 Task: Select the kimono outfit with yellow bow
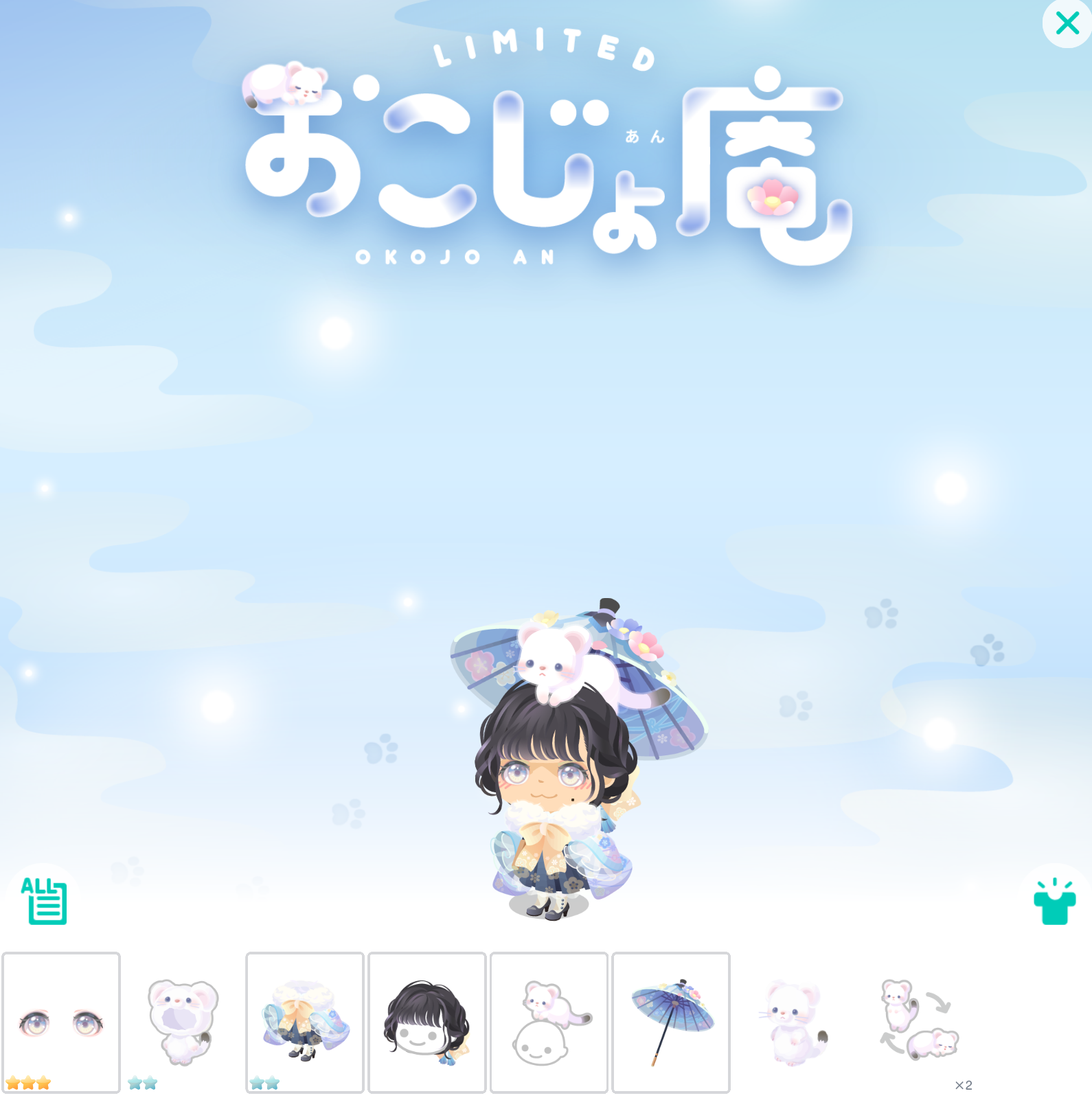click(x=305, y=1022)
